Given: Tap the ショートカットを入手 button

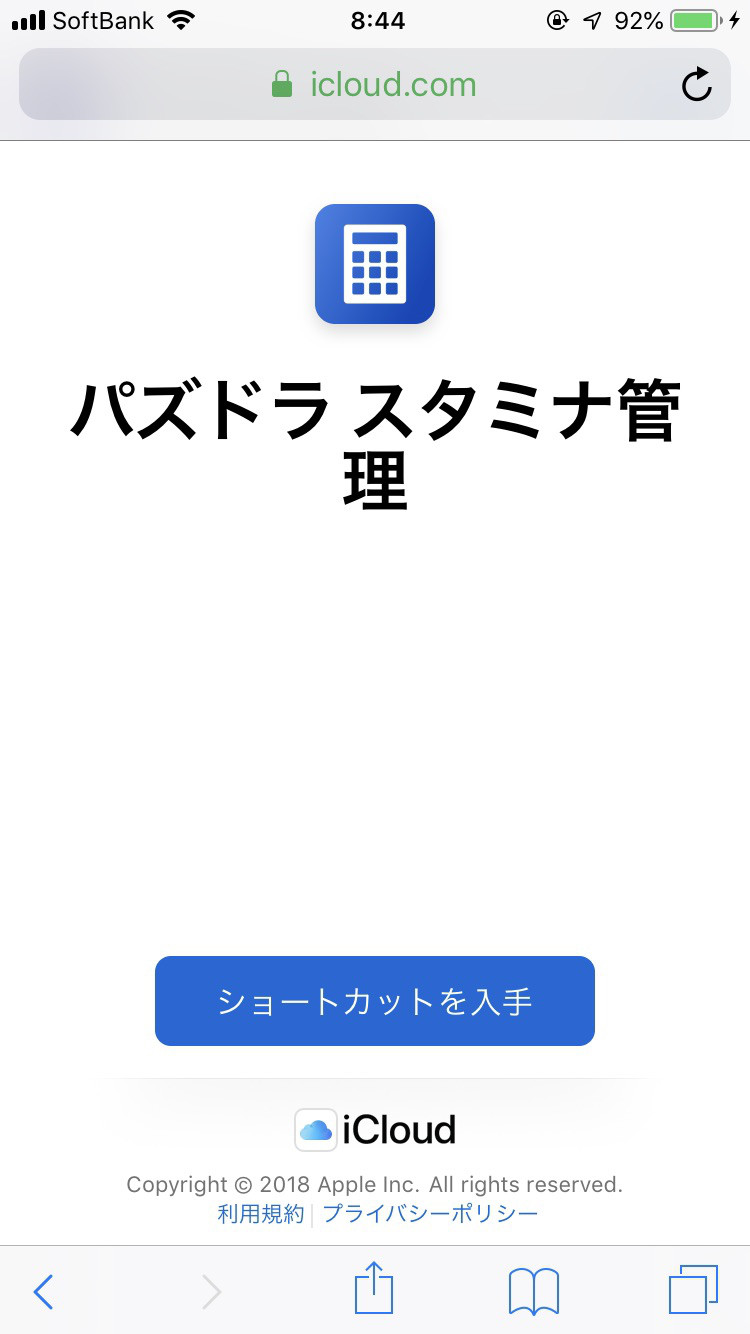Looking at the screenshot, I should pyautogui.click(x=375, y=1001).
